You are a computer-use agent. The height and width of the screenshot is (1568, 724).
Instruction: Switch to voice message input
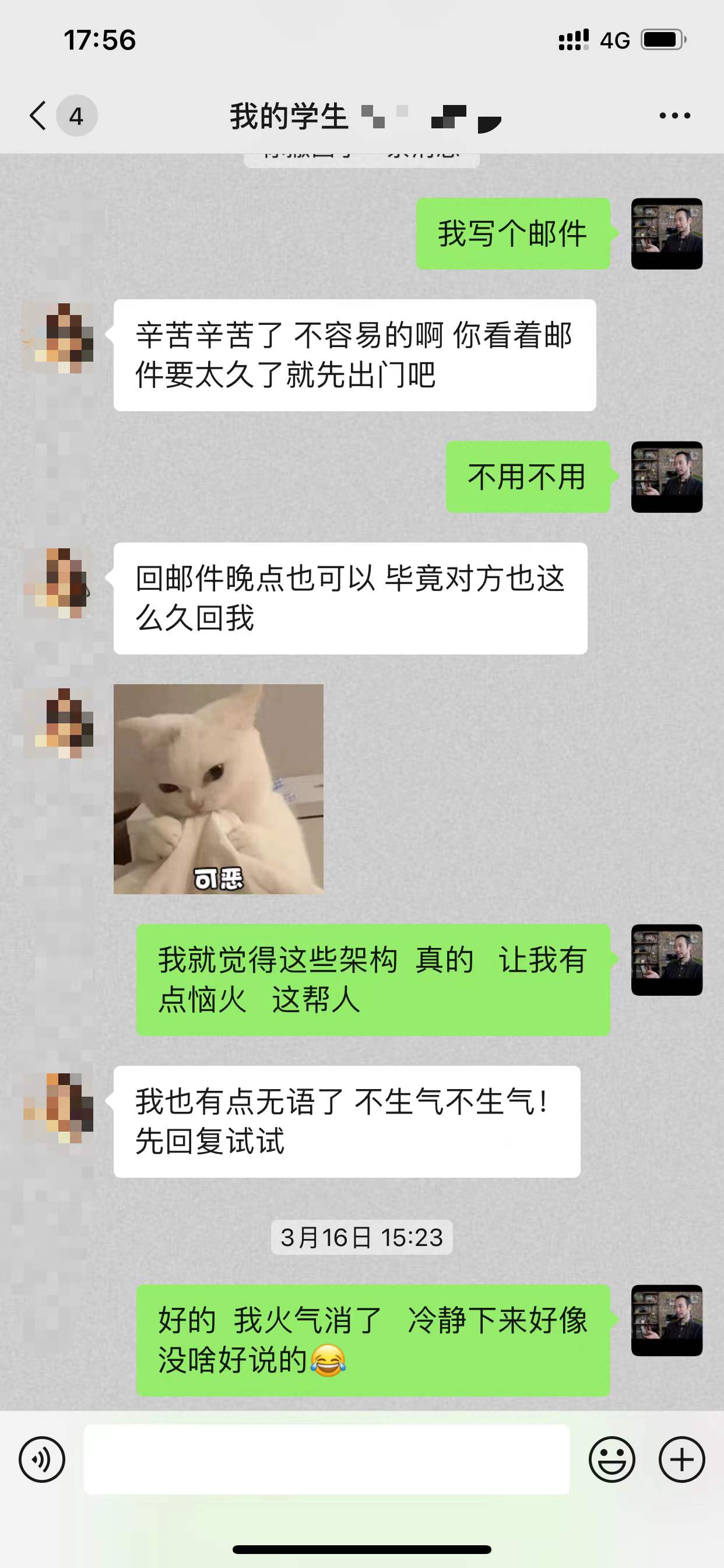(41, 1459)
